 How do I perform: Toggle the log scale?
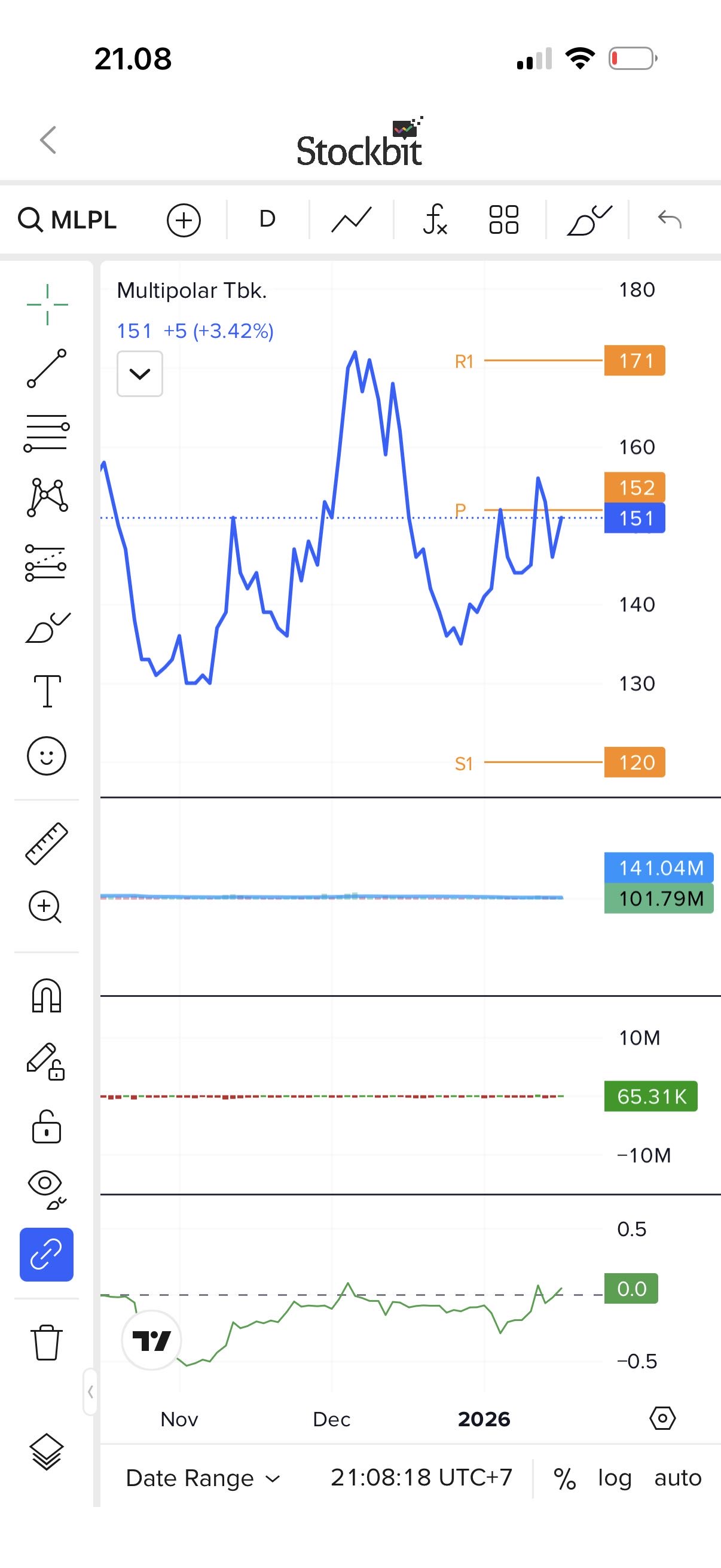(615, 1478)
